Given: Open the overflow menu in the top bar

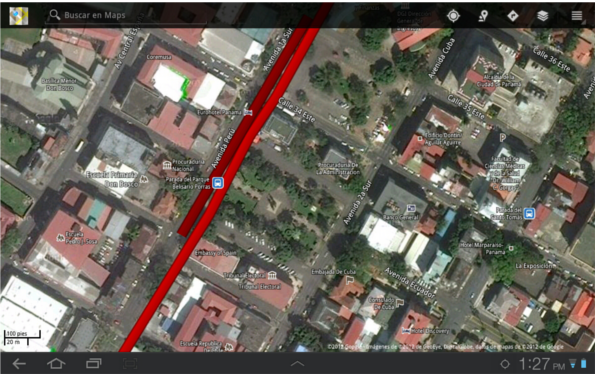Looking at the screenshot, I should click(577, 16).
